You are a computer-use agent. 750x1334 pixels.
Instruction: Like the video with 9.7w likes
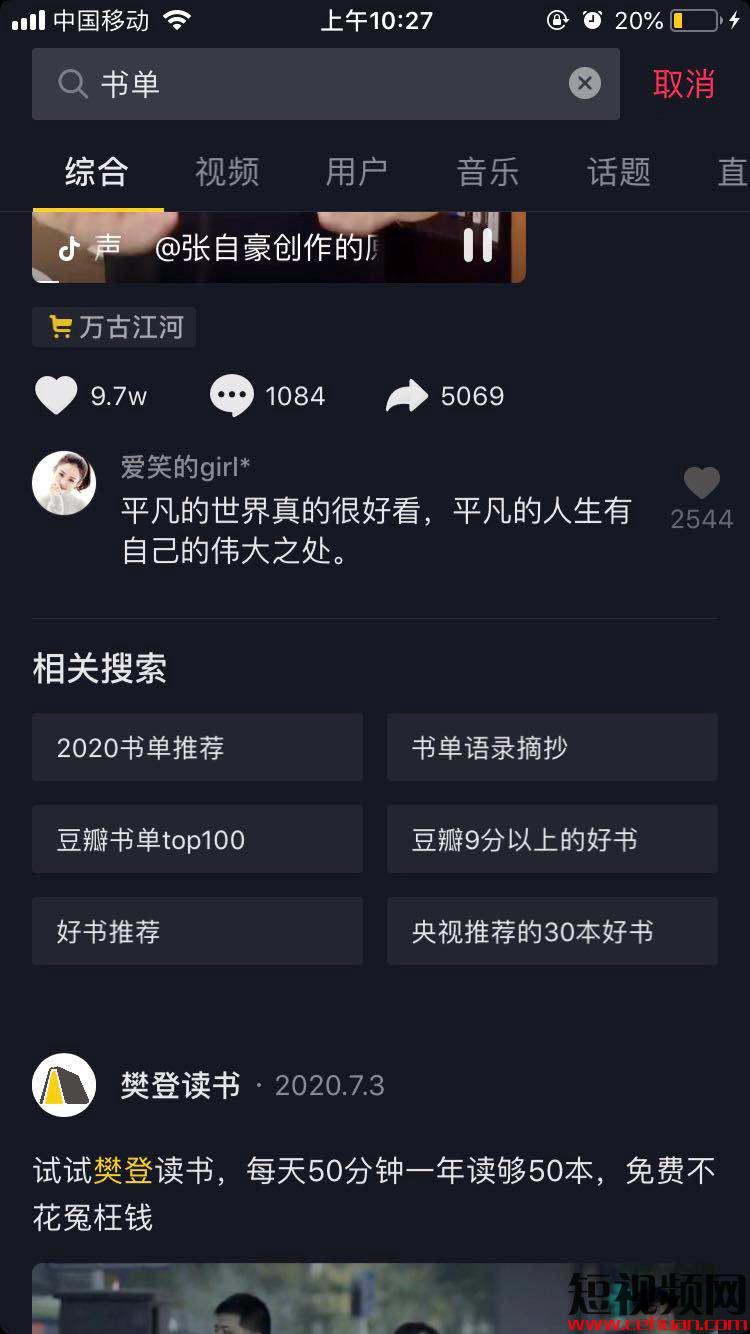tap(56, 396)
